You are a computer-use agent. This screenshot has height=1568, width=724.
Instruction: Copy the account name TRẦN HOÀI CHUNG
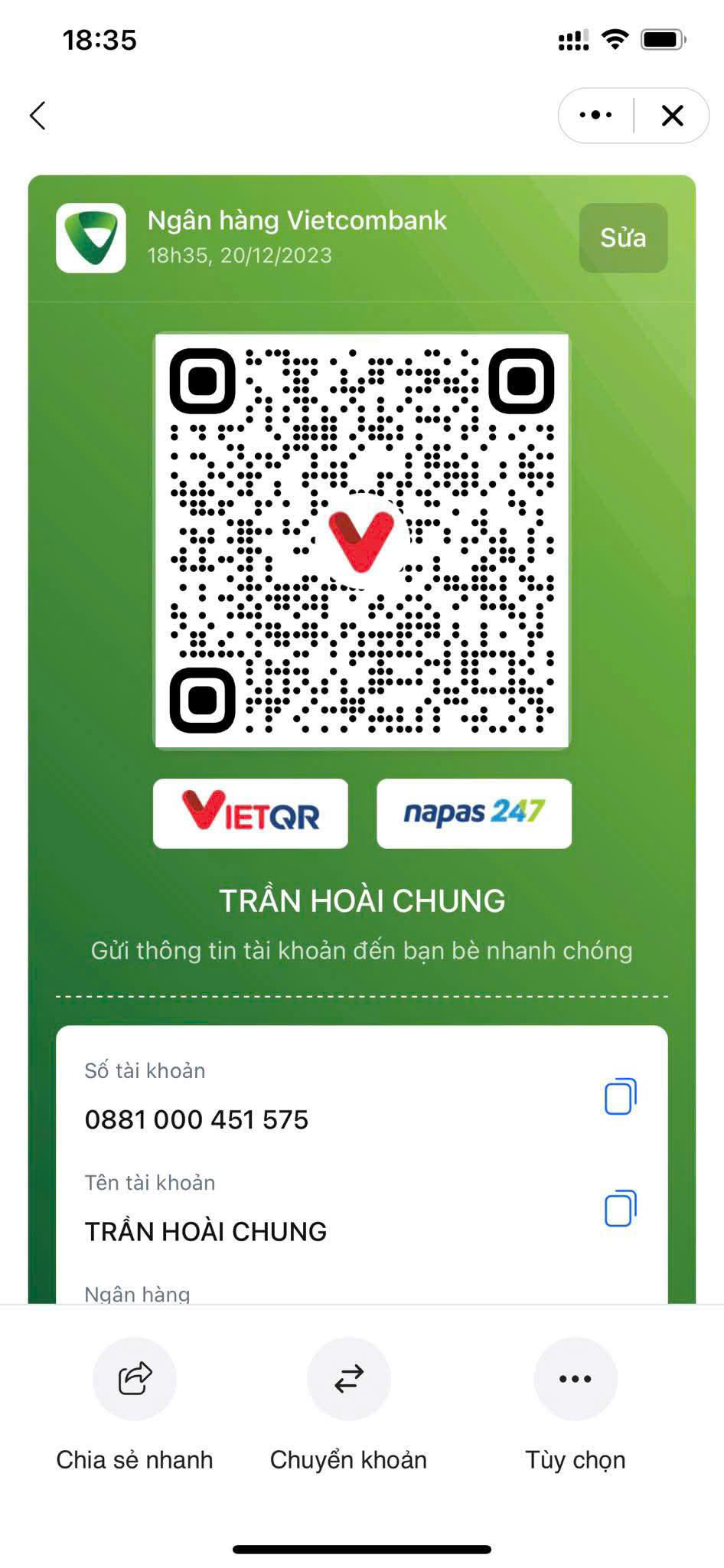[x=621, y=1208]
